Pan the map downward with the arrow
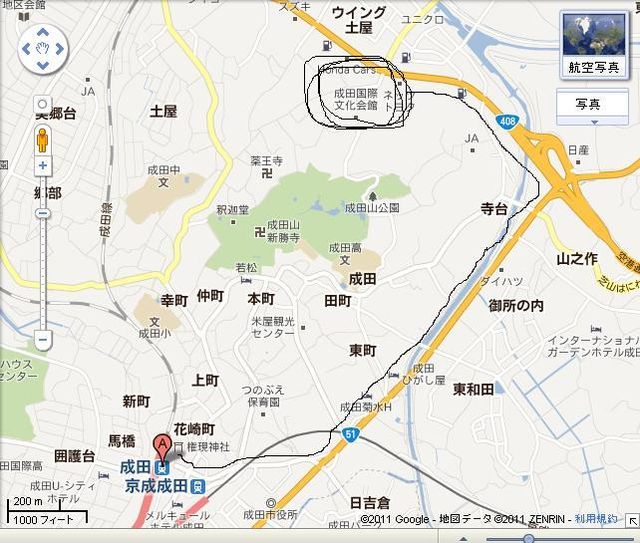Image resolution: width=640 pixels, height=543 pixels. [42, 63]
